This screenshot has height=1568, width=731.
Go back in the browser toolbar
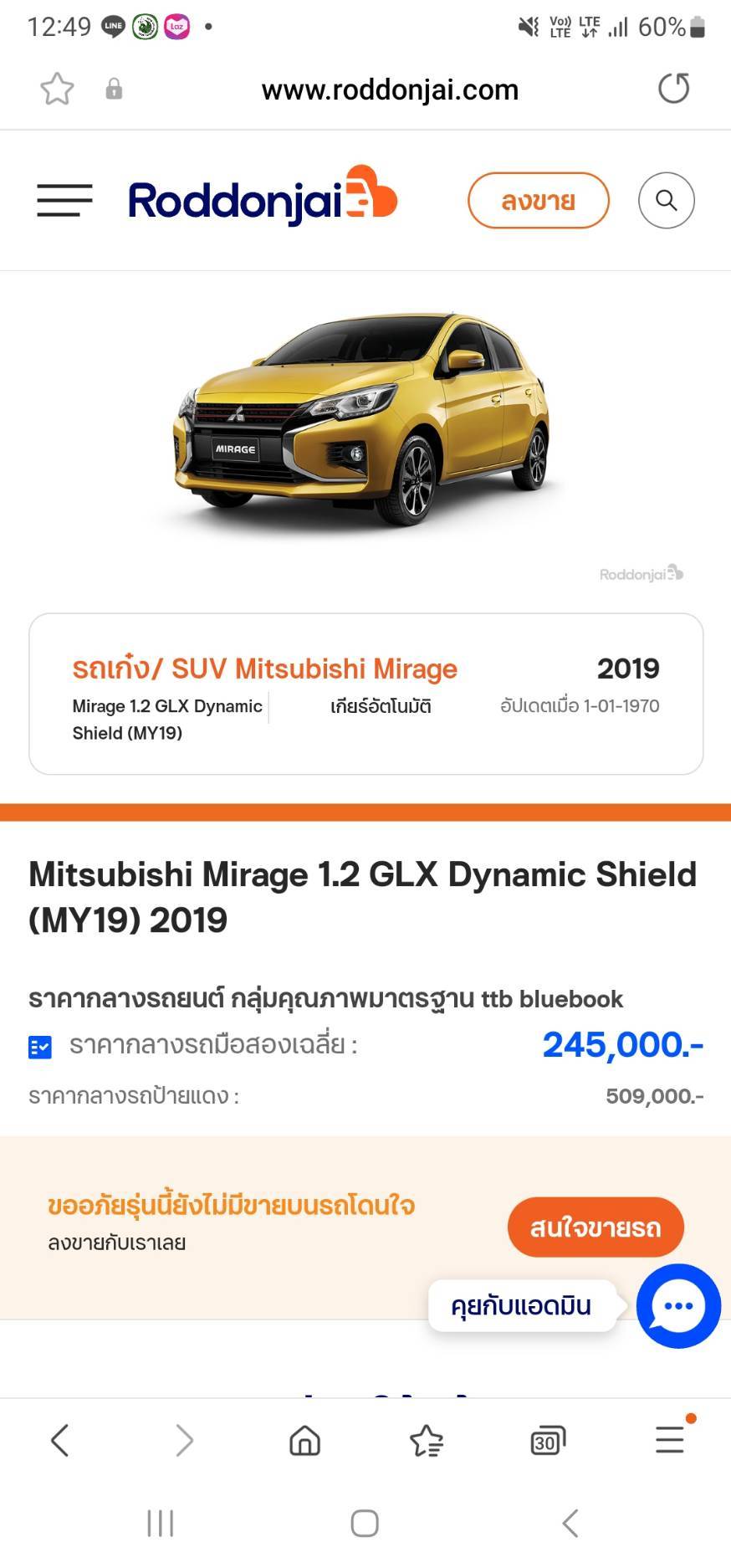coord(59,1441)
